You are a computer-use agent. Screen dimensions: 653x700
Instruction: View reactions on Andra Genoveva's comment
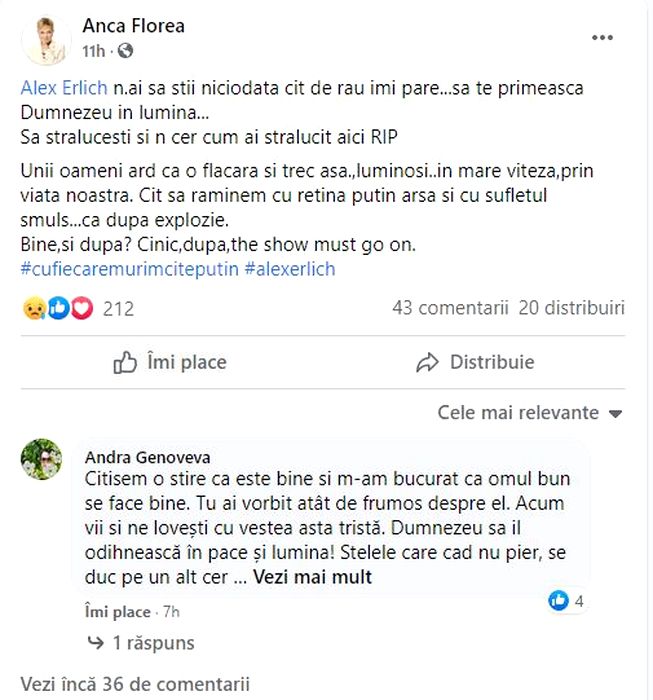[565, 601]
